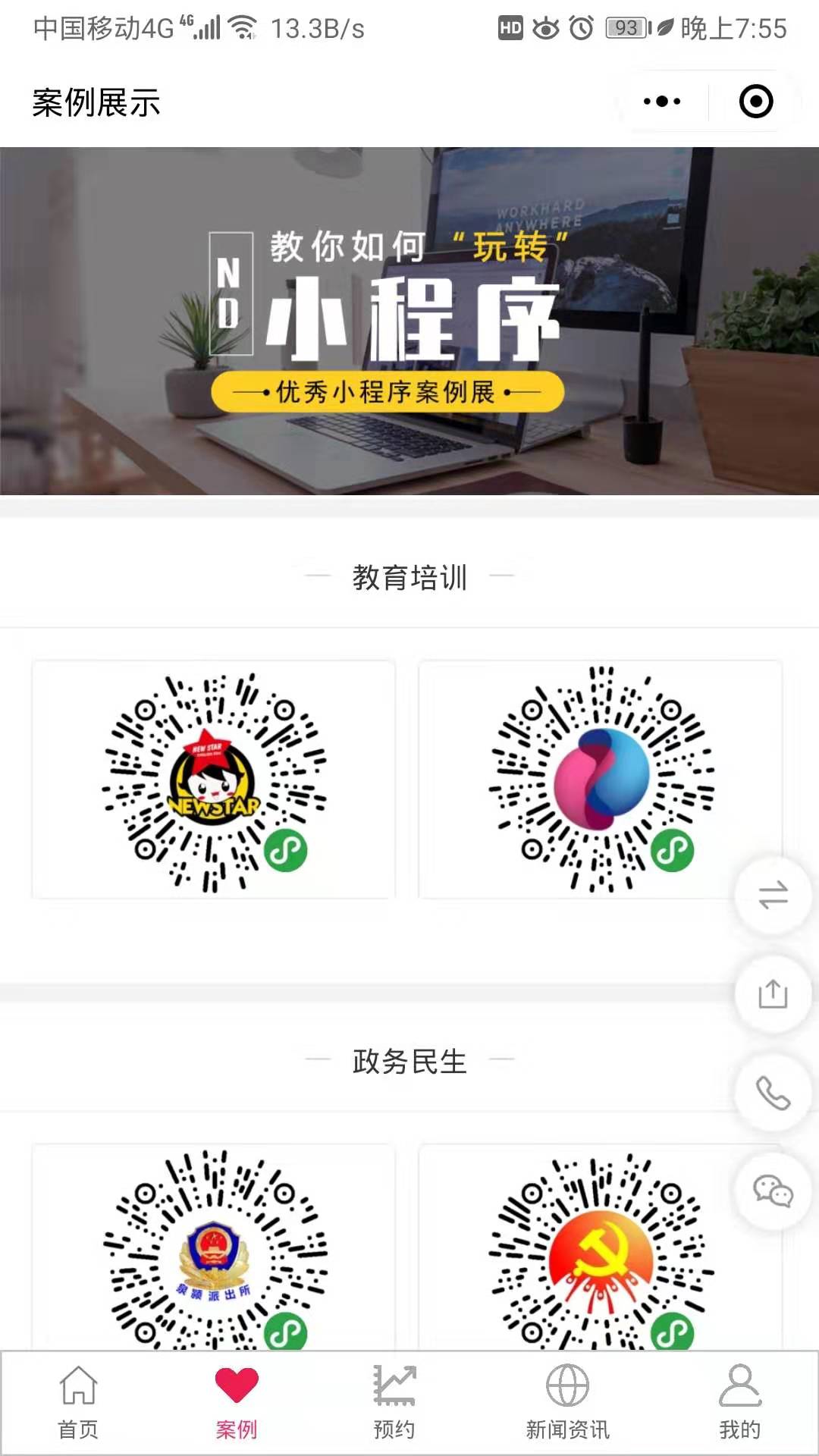Image resolution: width=819 pixels, height=1456 pixels.
Task: Close the mini program with the circle button
Action: pyautogui.click(x=755, y=102)
